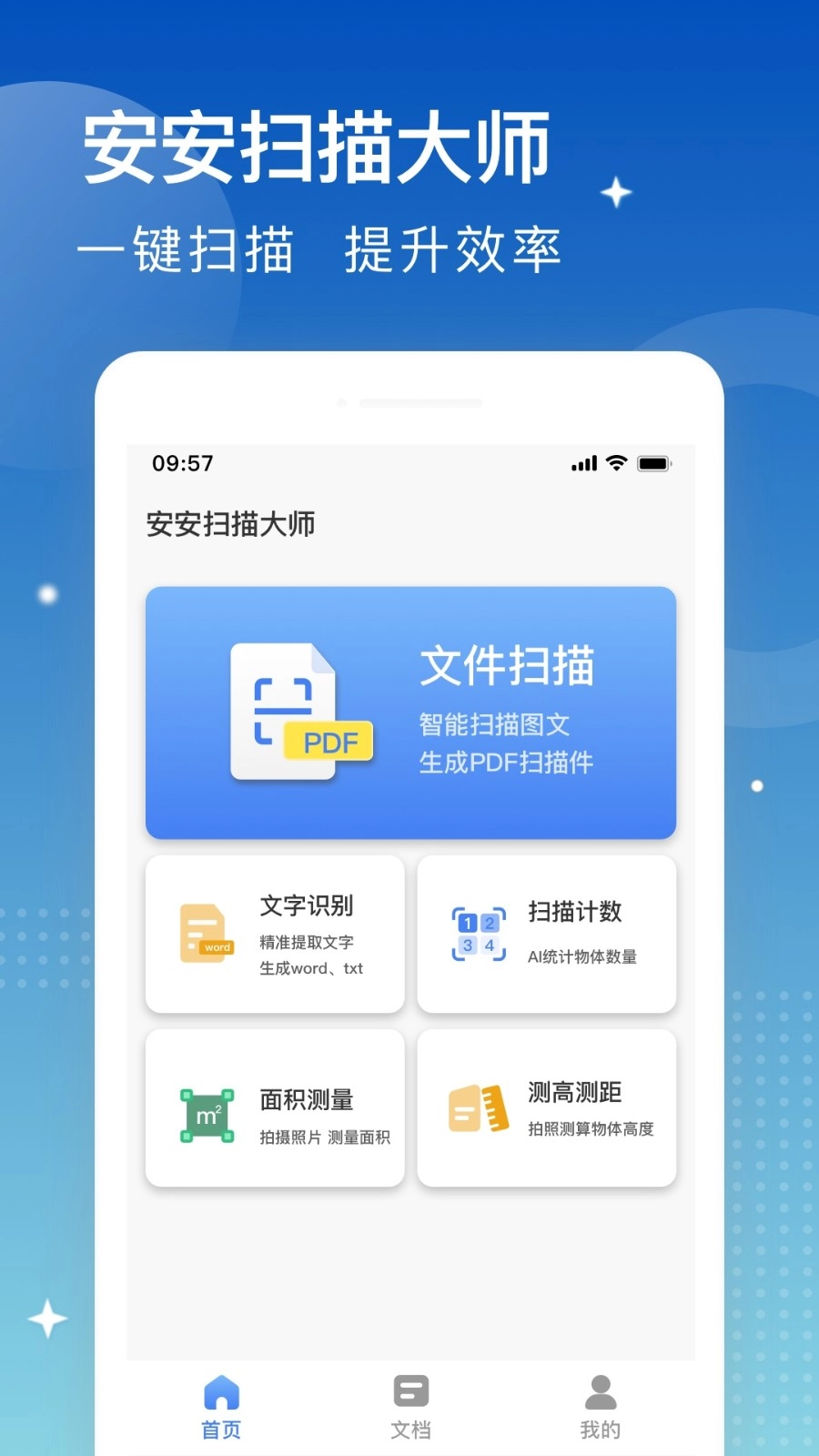Screen dimensions: 819x1456
Task: Tap the Wi-Fi status icon
Action: (x=615, y=463)
